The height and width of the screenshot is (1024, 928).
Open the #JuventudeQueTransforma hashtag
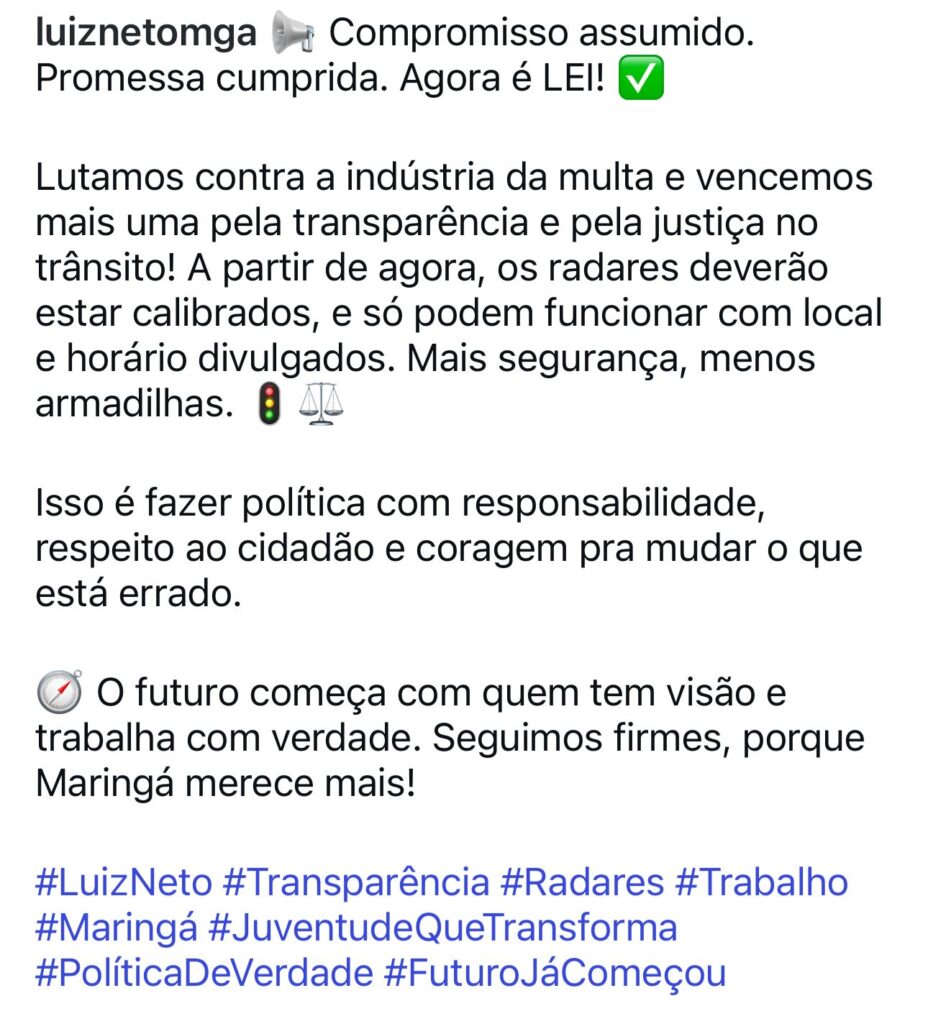[443, 928]
